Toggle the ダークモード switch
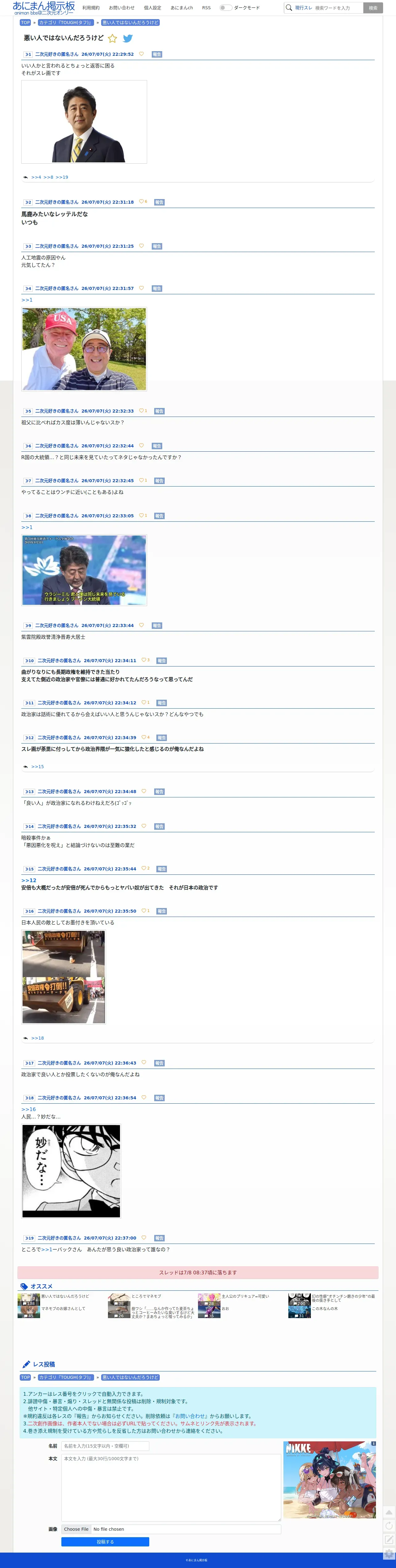 click(x=225, y=8)
